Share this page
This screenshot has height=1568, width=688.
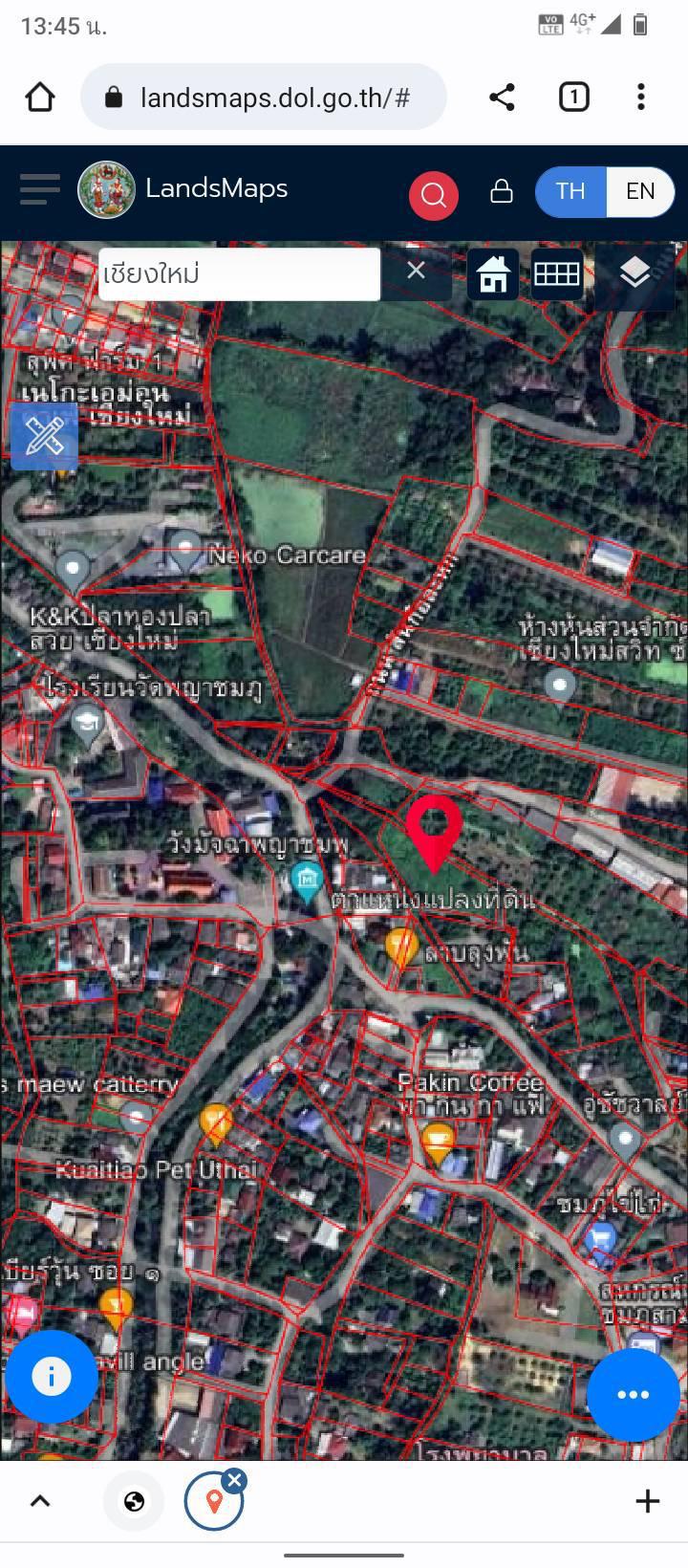tap(502, 97)
